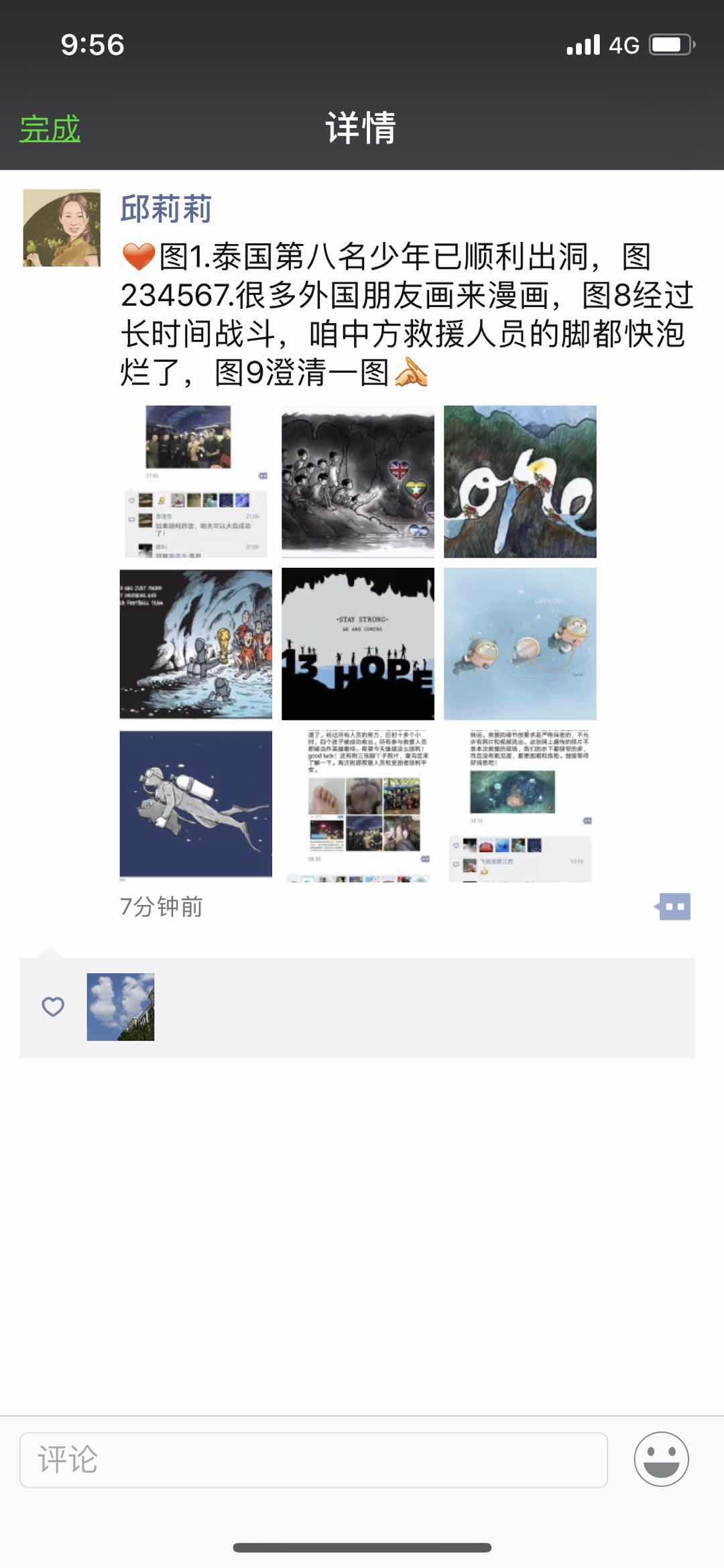View the light blue cartoon divers picture
This screenshot has width=724, height=1568.
520,644
